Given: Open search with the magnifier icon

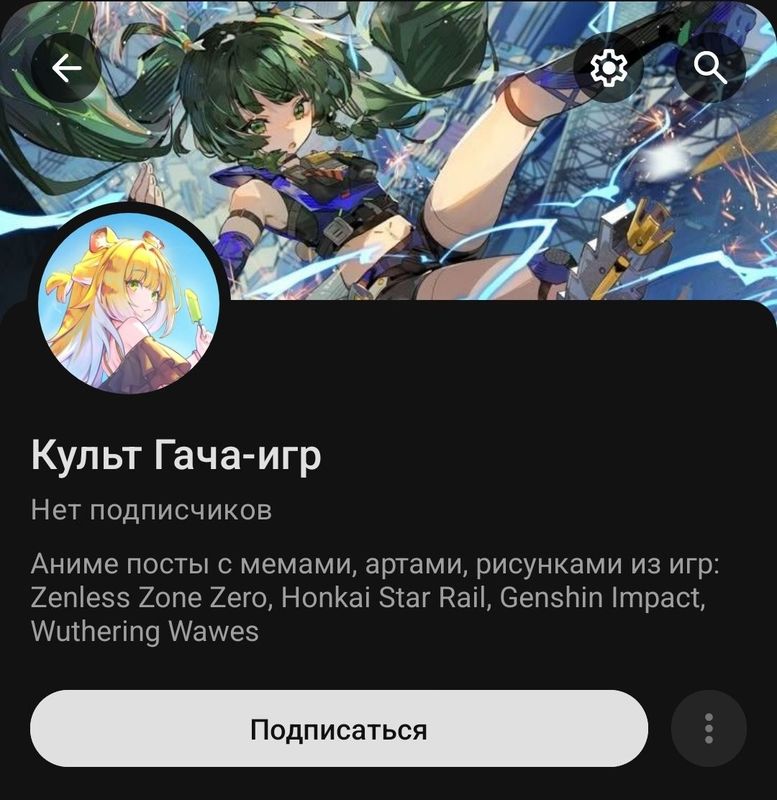Looking at the screenshot, I should [710, 68].
